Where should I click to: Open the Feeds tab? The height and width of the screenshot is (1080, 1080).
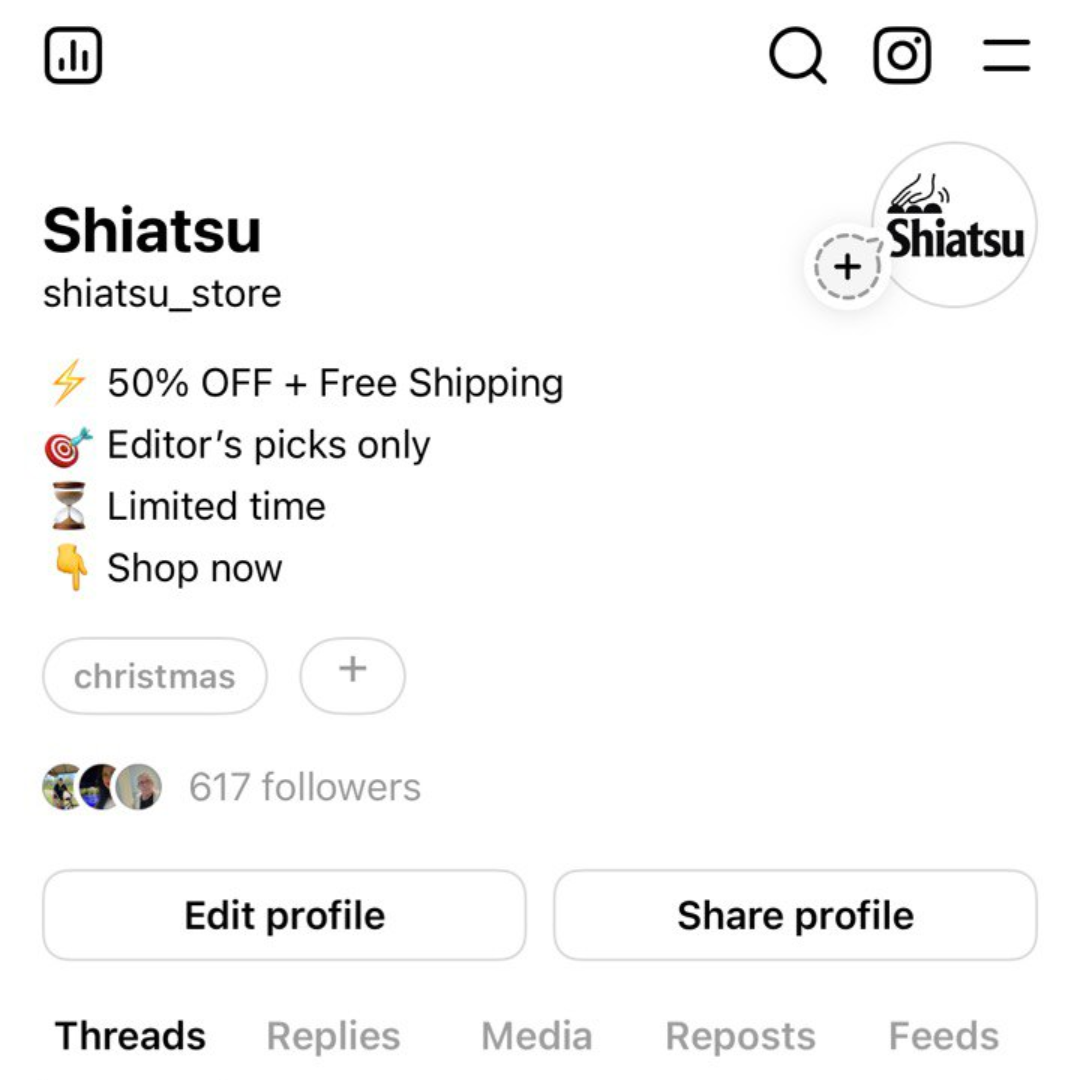[x=943, y=1036]
